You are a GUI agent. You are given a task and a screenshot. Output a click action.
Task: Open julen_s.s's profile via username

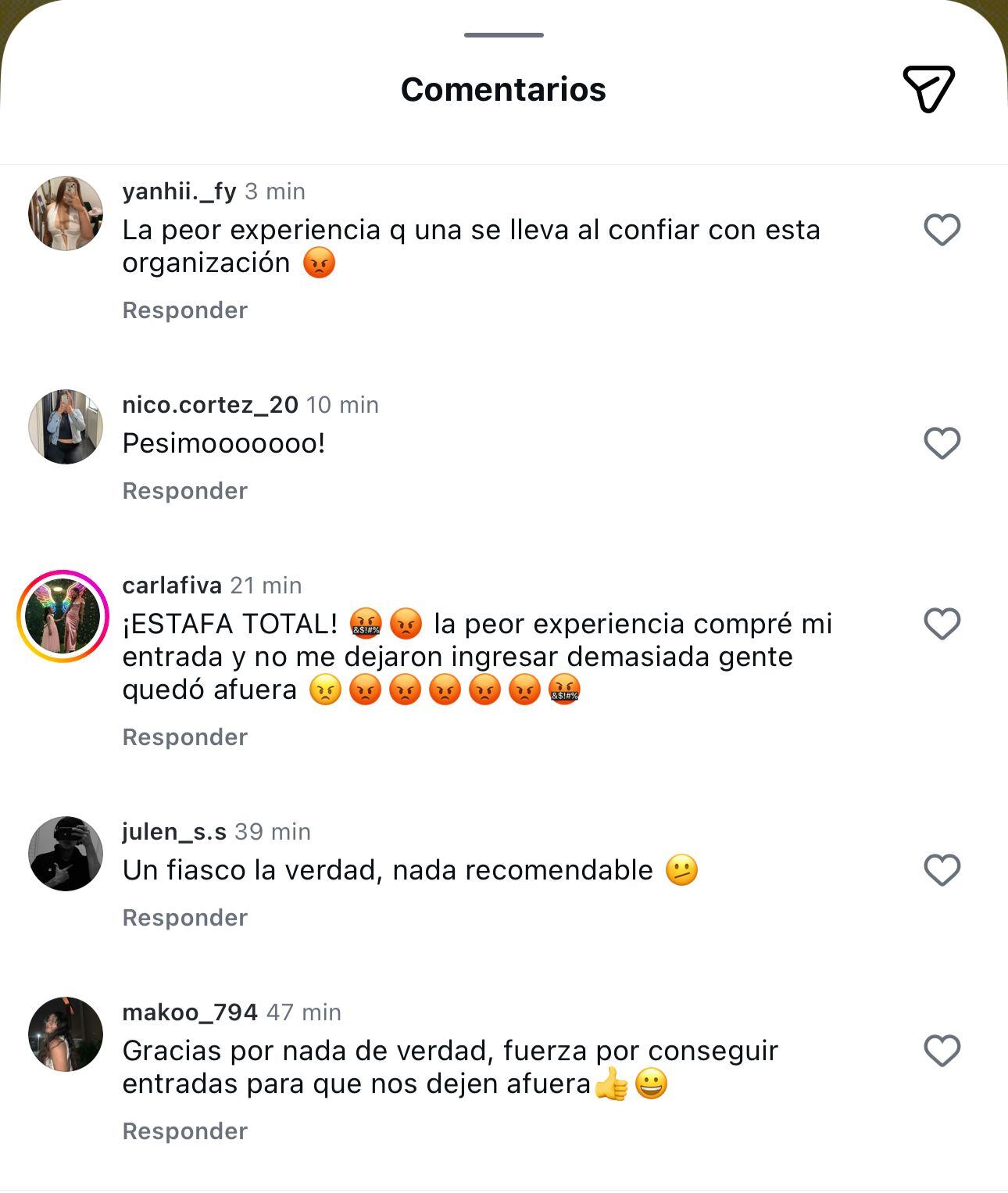pyautogui.click(x=174, y=832)
